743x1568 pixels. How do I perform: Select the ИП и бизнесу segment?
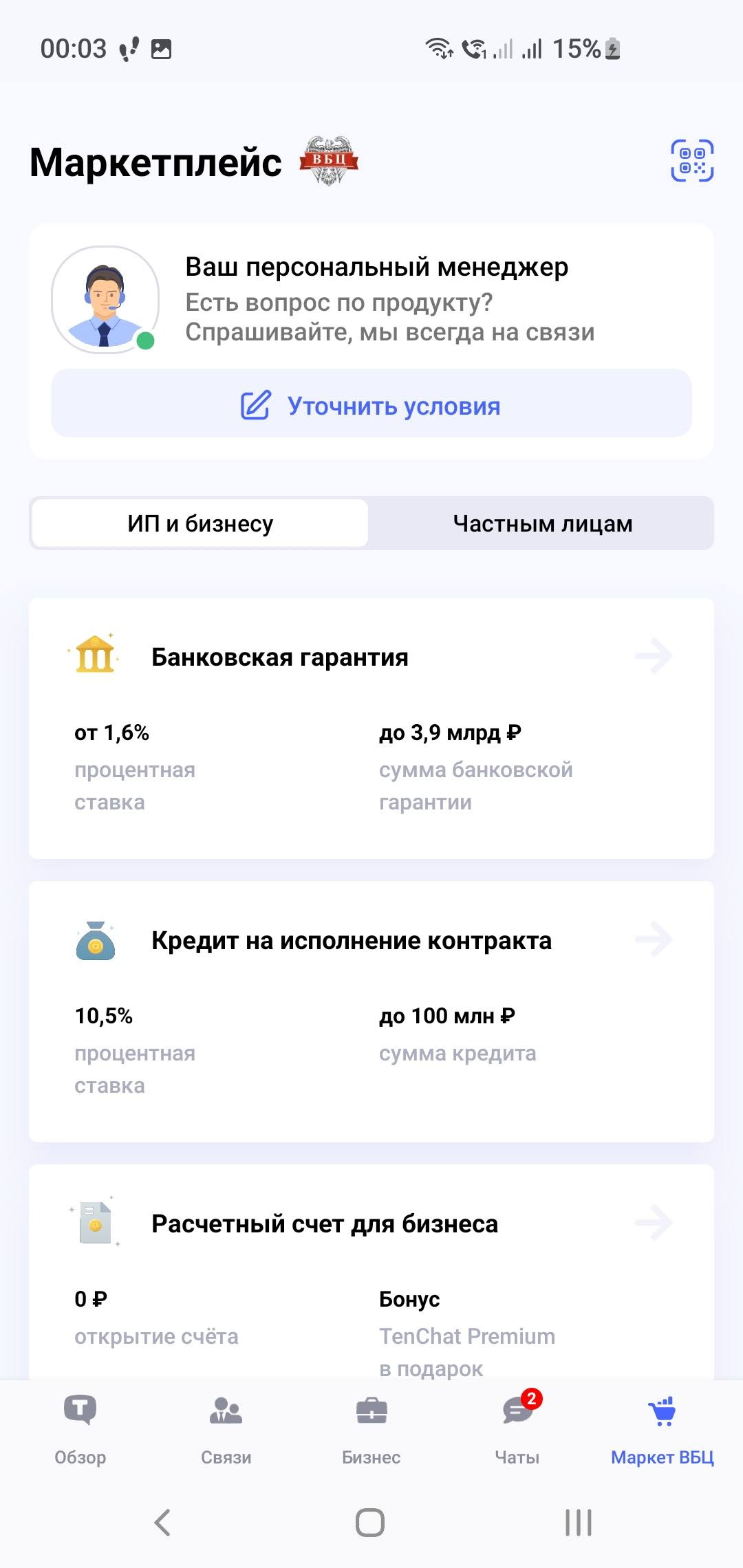click(x=200, y=524)
